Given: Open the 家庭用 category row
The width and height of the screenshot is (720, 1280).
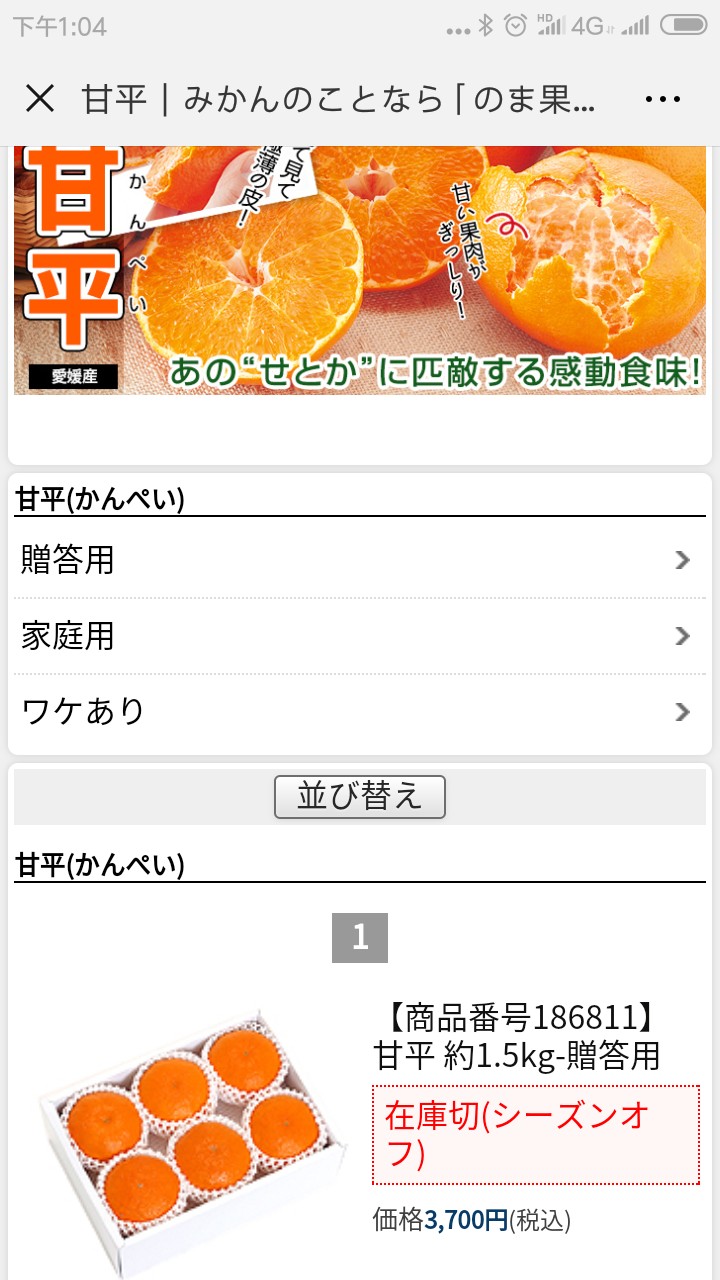Looking at the screenshot, I should click(x=360, y=636).
